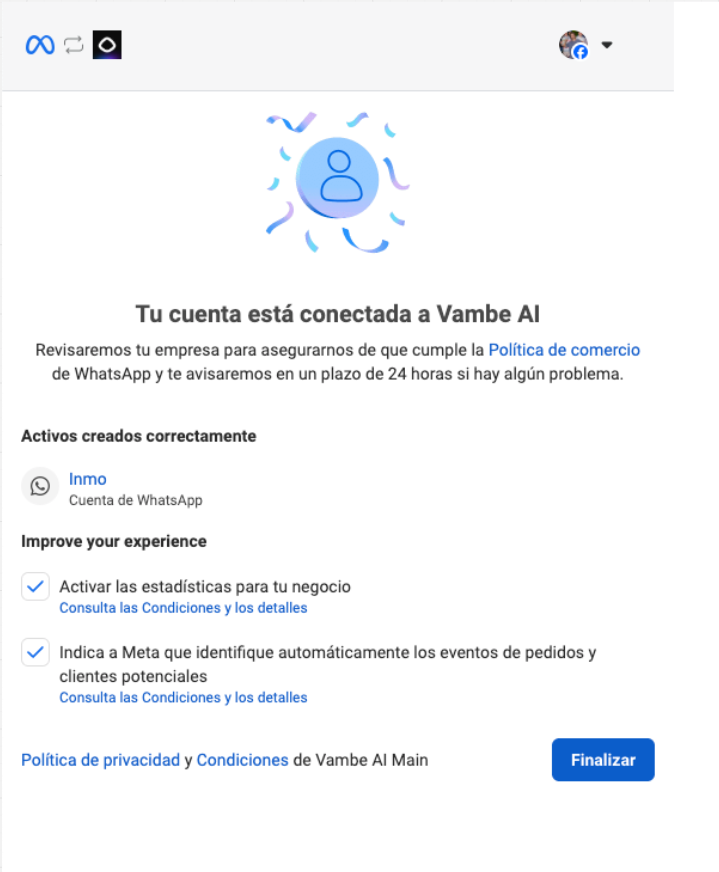Uncheck Activar las estadísticas para tu negocio
Screen dimensions: 719x872
36,587
